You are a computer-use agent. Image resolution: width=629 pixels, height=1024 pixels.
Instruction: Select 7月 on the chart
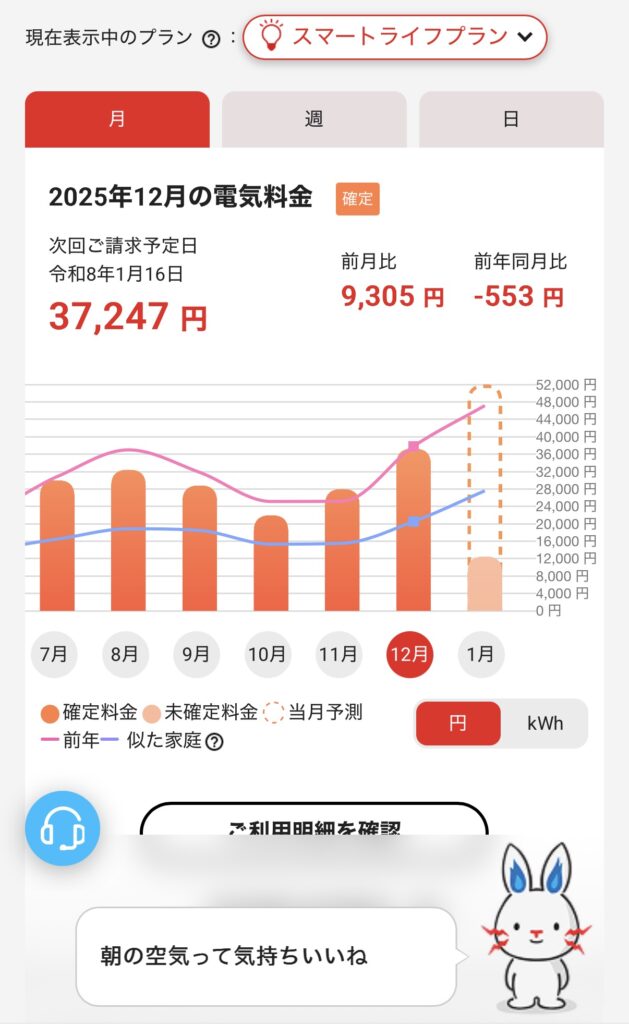[x=54, y=655]
